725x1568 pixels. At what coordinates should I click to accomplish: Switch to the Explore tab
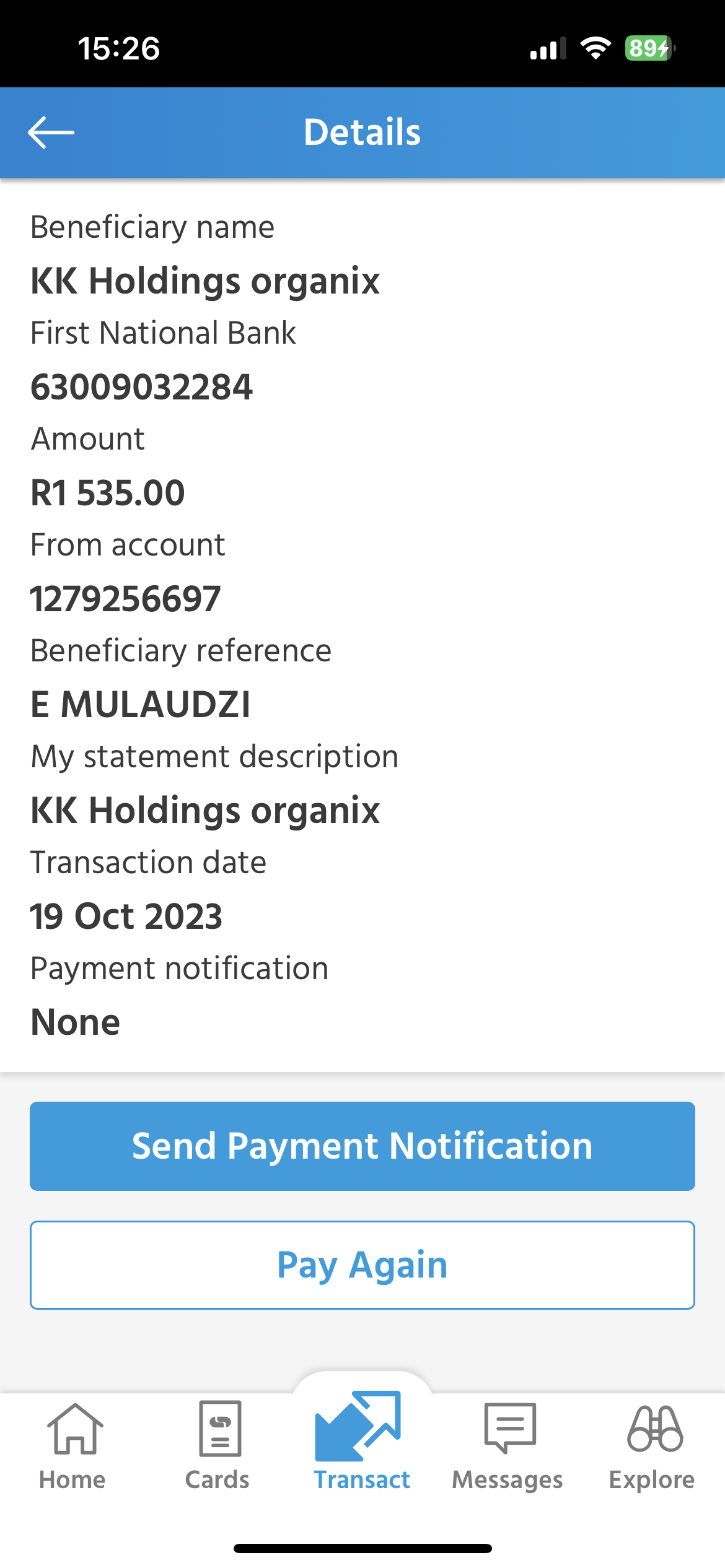tap(652, 1447)
